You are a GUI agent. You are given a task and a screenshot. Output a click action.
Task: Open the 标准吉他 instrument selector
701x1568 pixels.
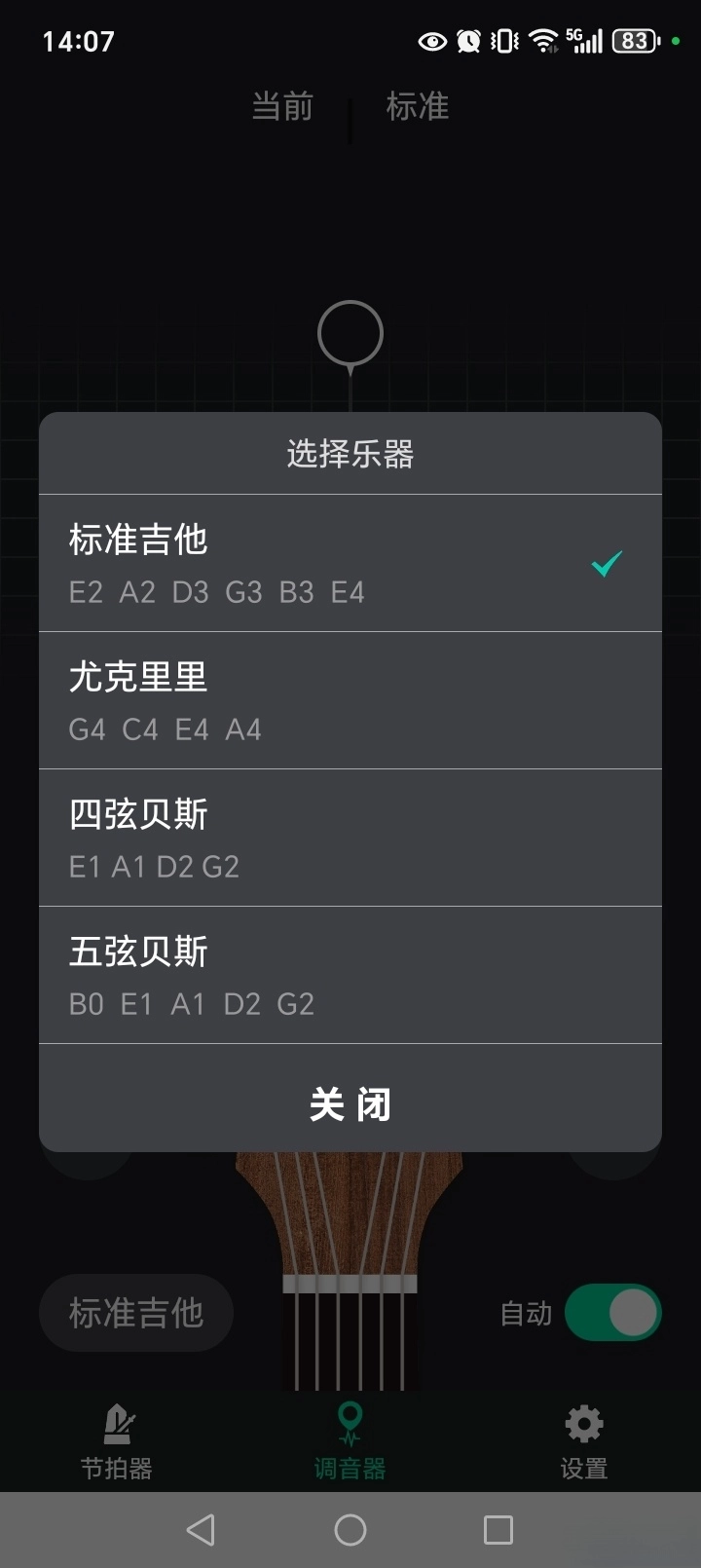tap(135, 1313)
